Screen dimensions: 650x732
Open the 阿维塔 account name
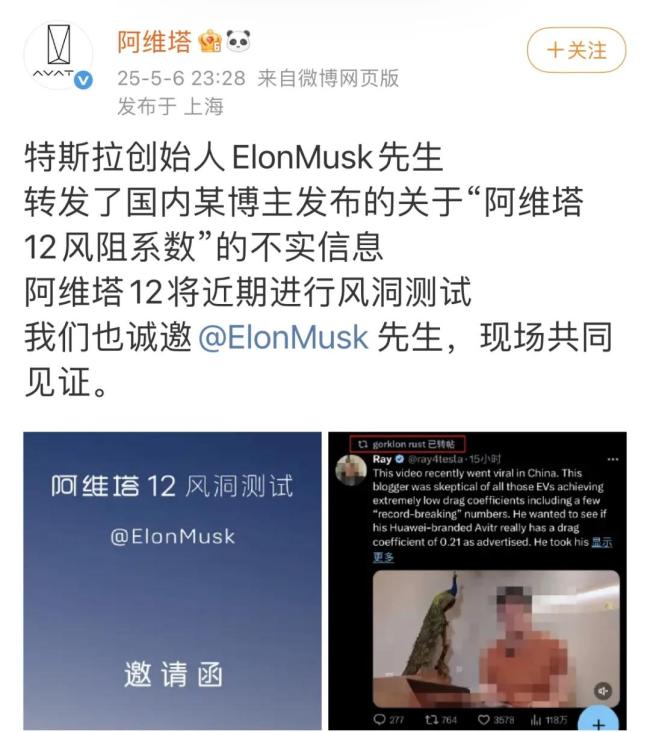(x=154, y=42)
